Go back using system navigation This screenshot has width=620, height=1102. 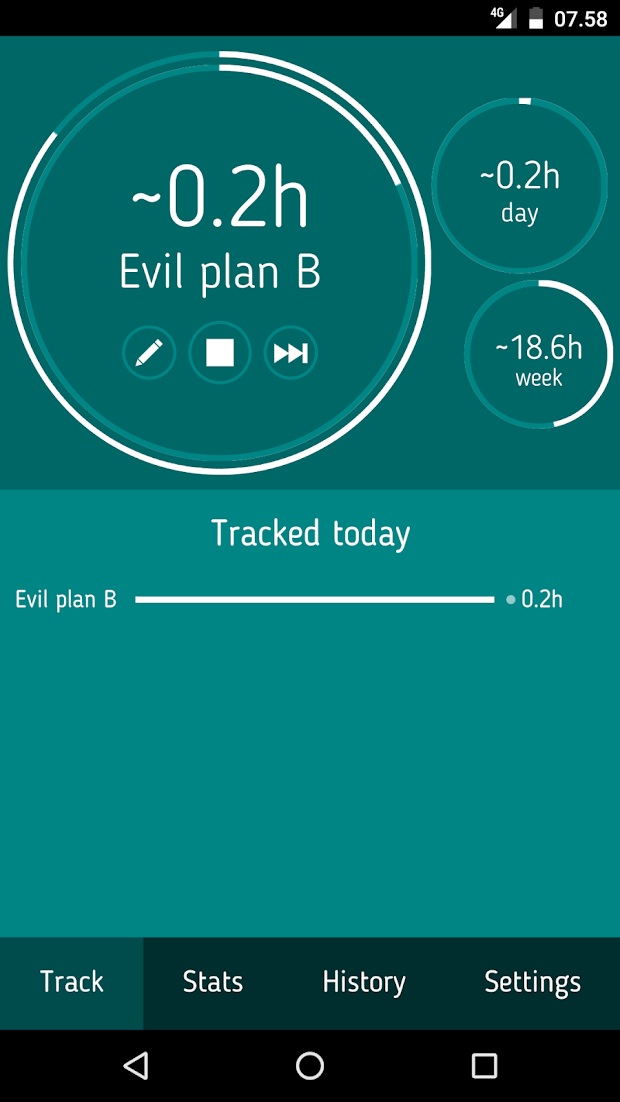click(136, 1065)
